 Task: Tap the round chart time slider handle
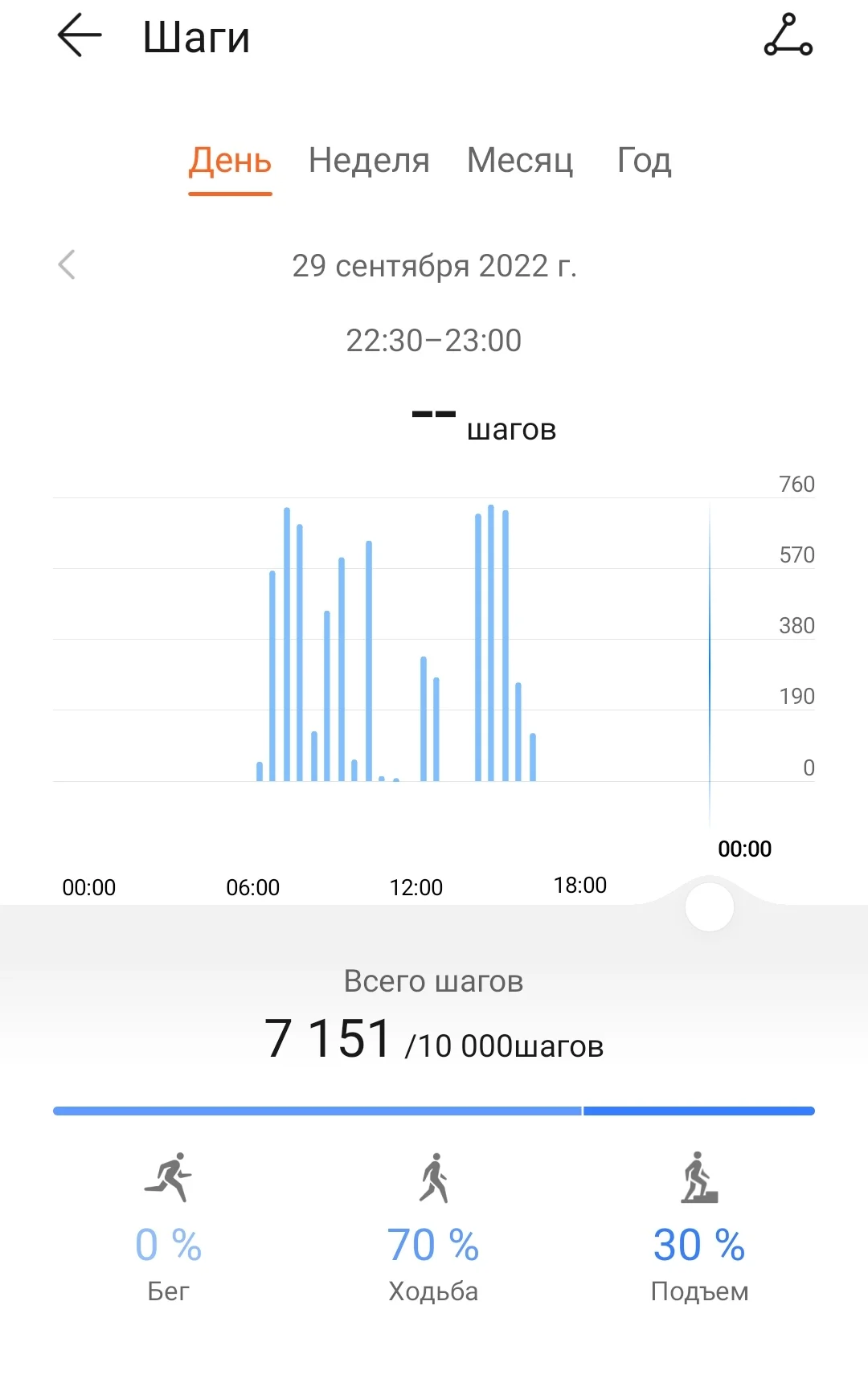click(x=710, y=907)
